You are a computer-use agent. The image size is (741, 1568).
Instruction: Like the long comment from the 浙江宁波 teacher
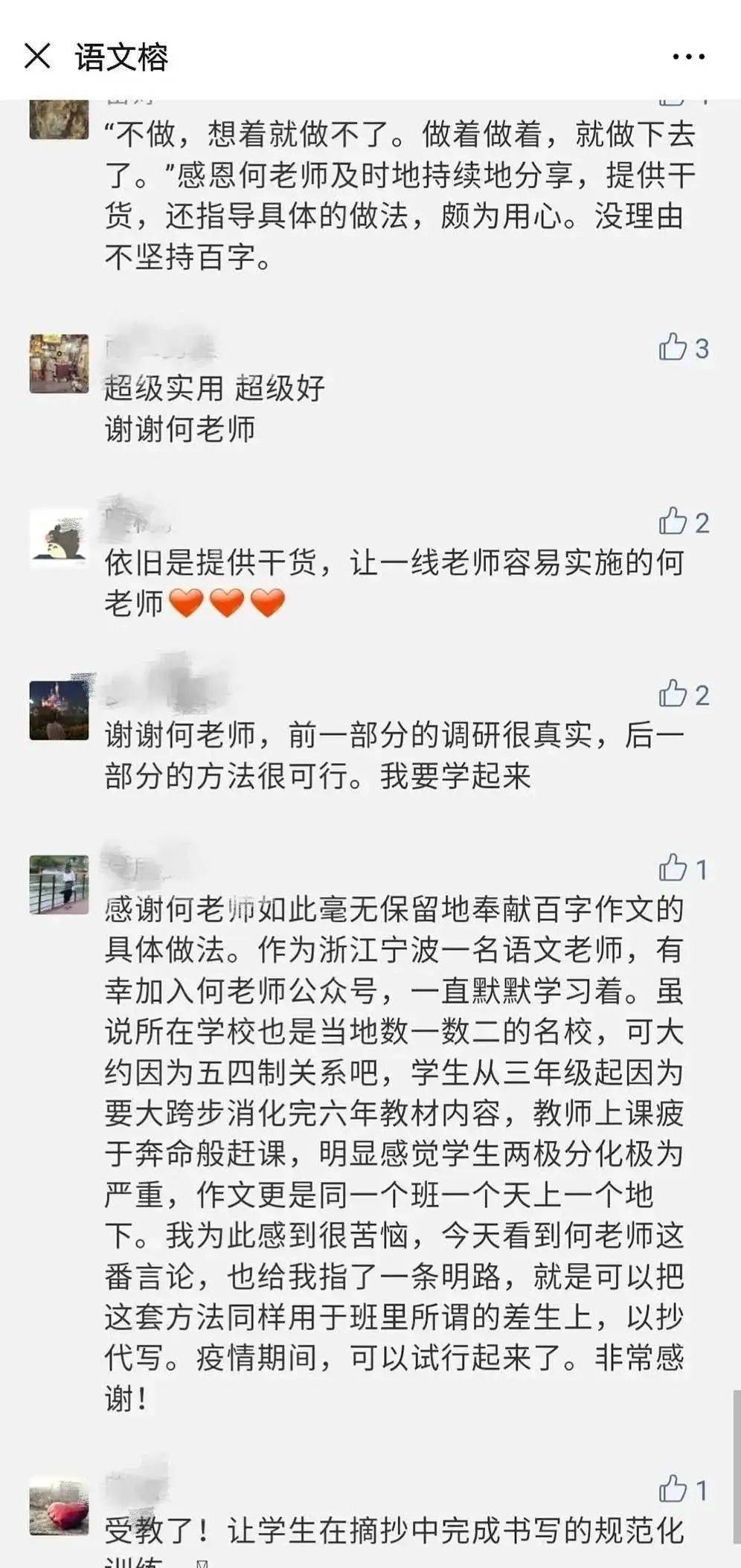tap(673, 868)
